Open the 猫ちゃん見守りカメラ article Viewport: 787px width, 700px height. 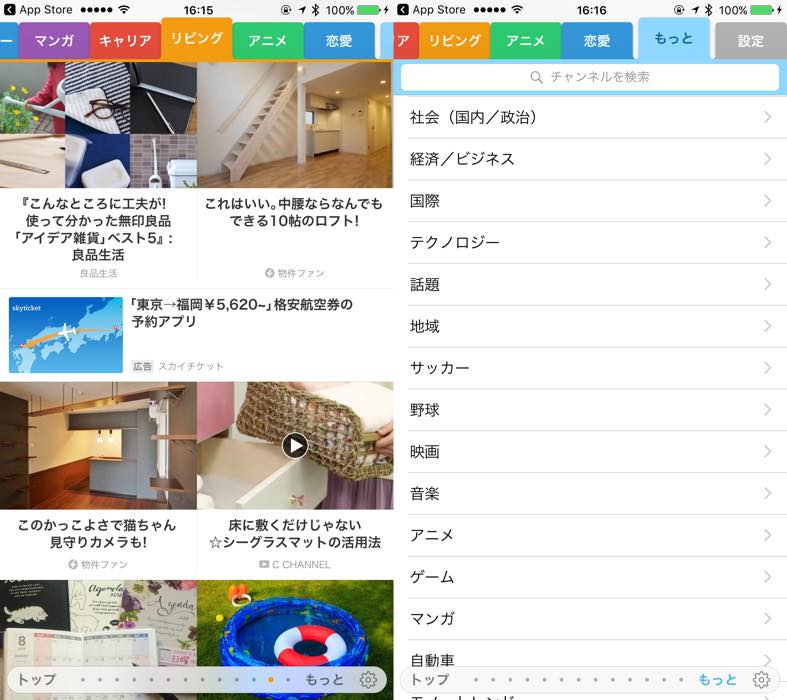pos(98,477)
